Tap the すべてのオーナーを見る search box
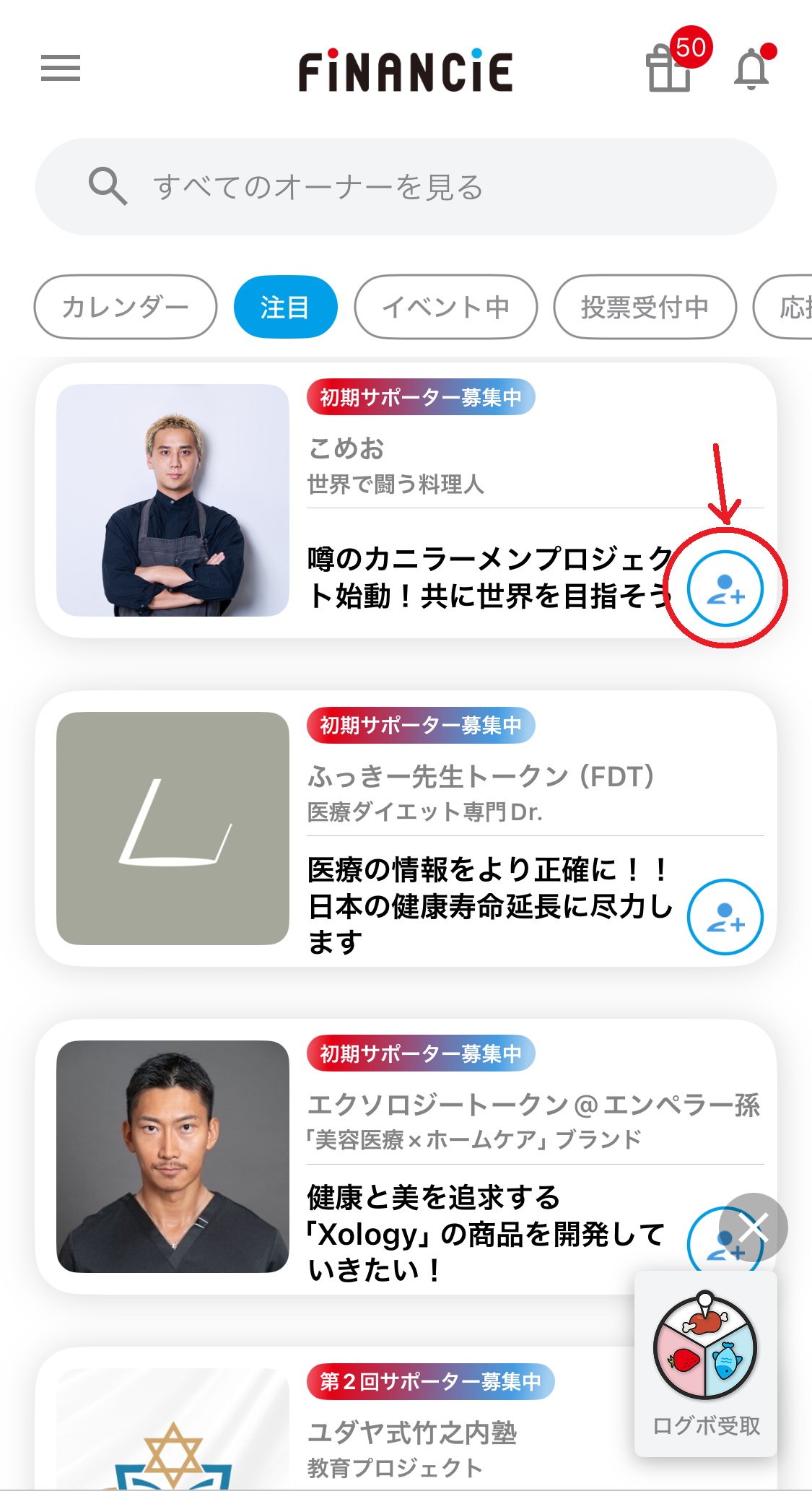This screenshot has width=812, height=1491. coord(406,187)
